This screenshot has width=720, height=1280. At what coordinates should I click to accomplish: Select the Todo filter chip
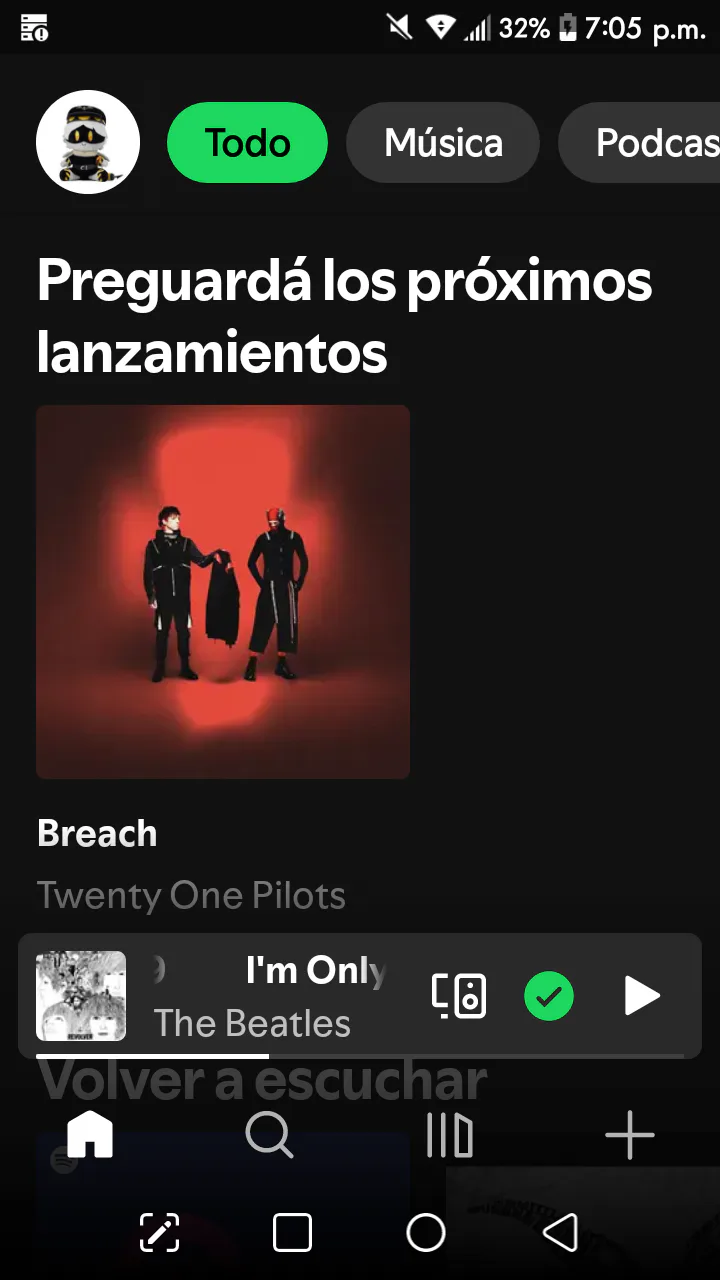(247, 143)
